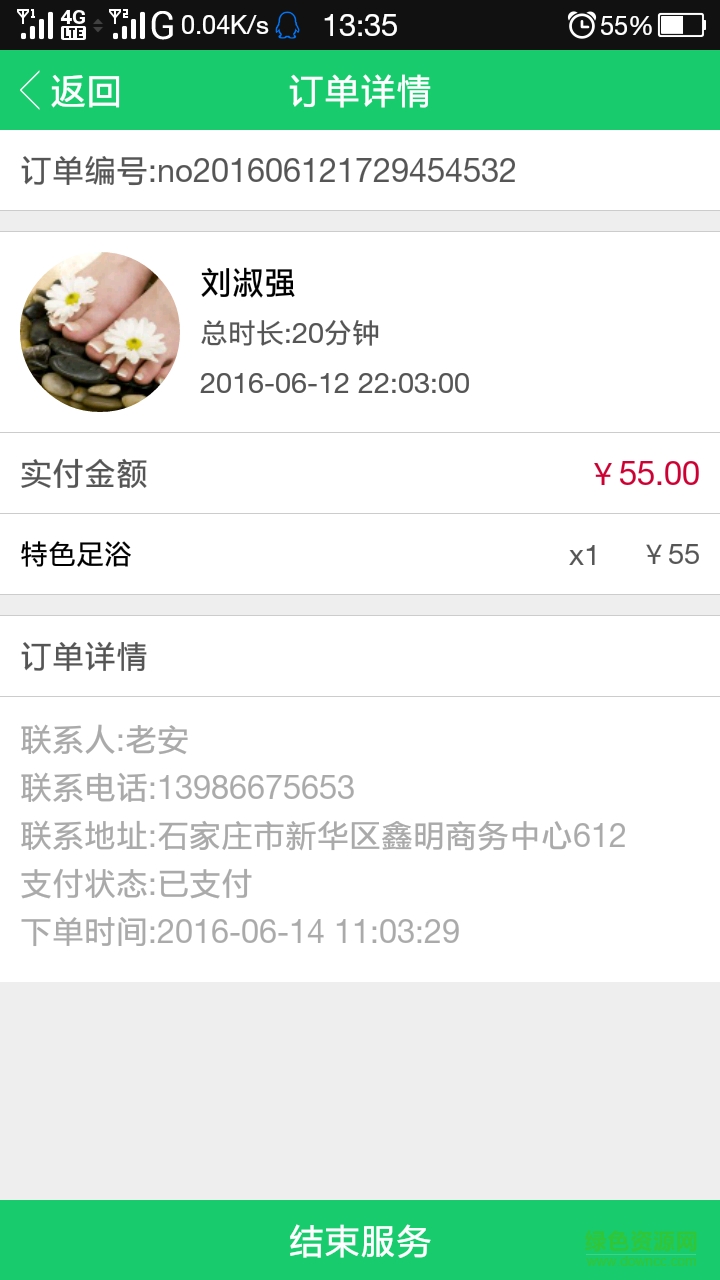Open the circular foot massage avatar photo
Screen dimensions: 720x1280
(x=99, y=332)
